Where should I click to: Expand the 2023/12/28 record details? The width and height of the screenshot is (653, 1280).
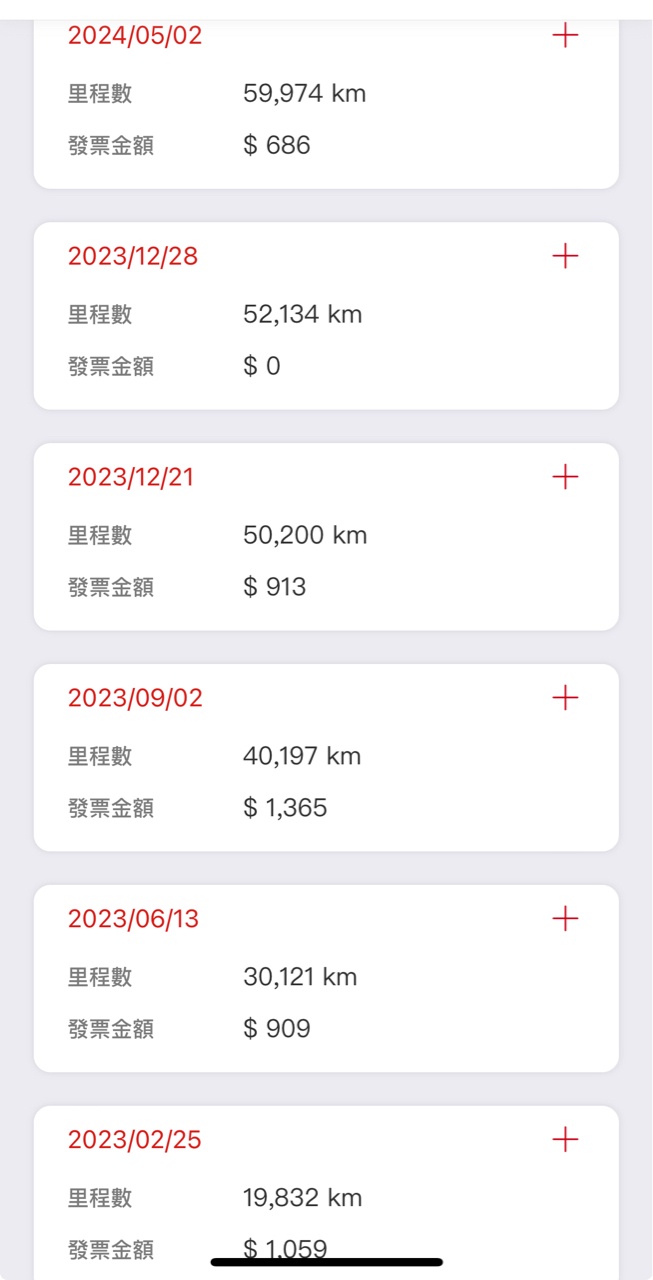(x=565, y=256)
